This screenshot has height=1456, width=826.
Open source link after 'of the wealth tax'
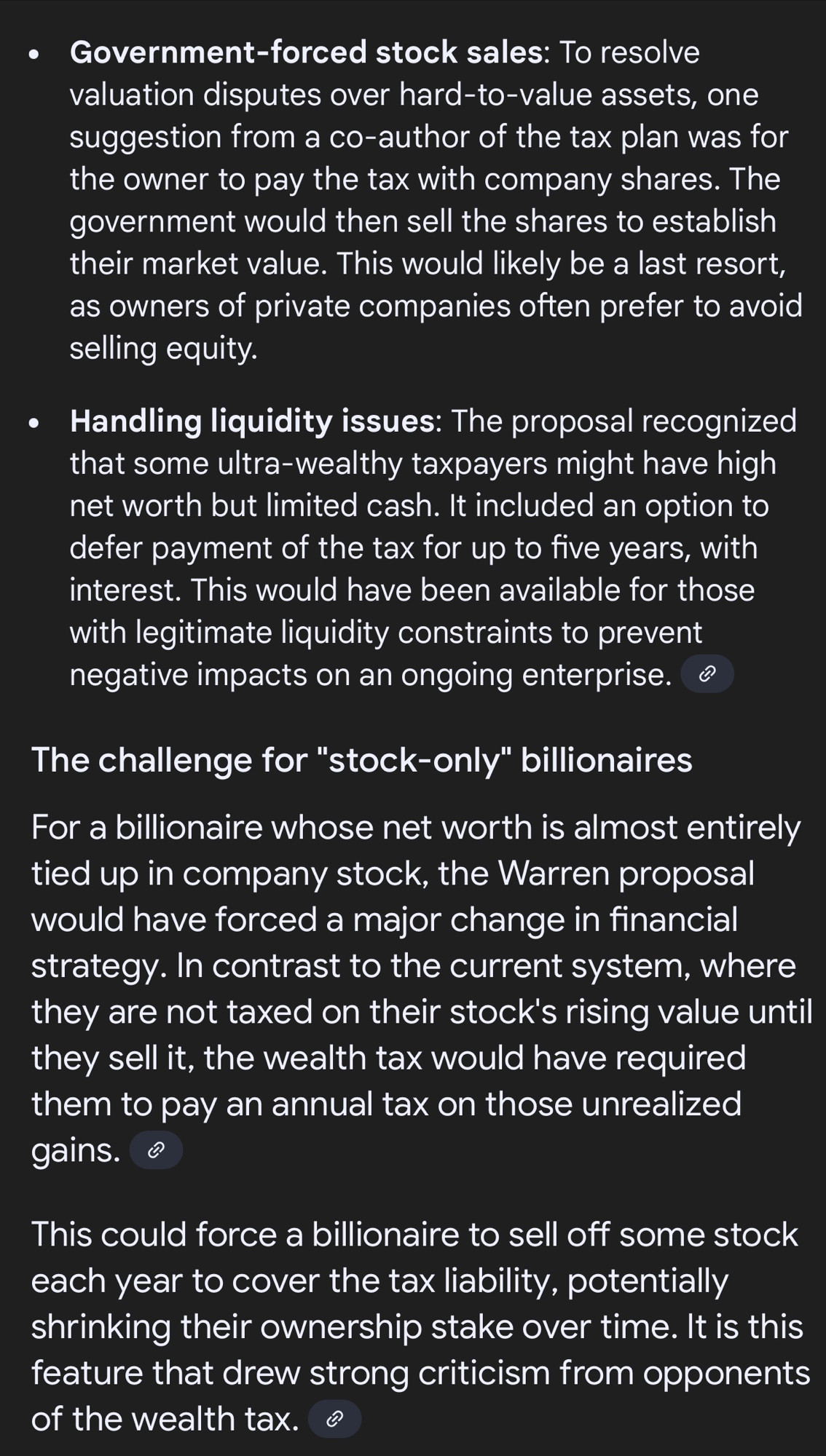pyautogui.click(x=335, y=1419)
